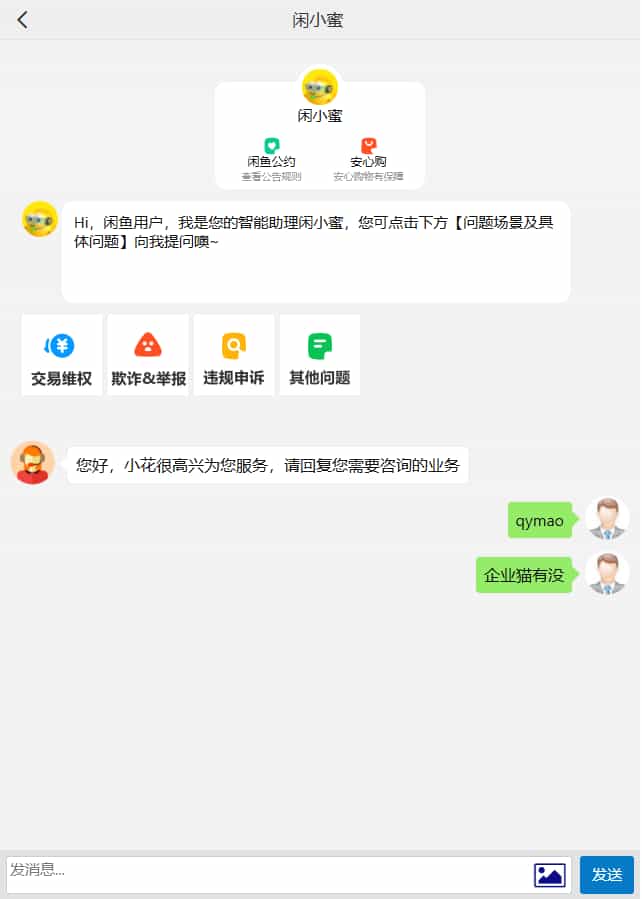Choose the 违规申诉 option
The width and height of the screenshot is (642, 899).
coord(234,356)
